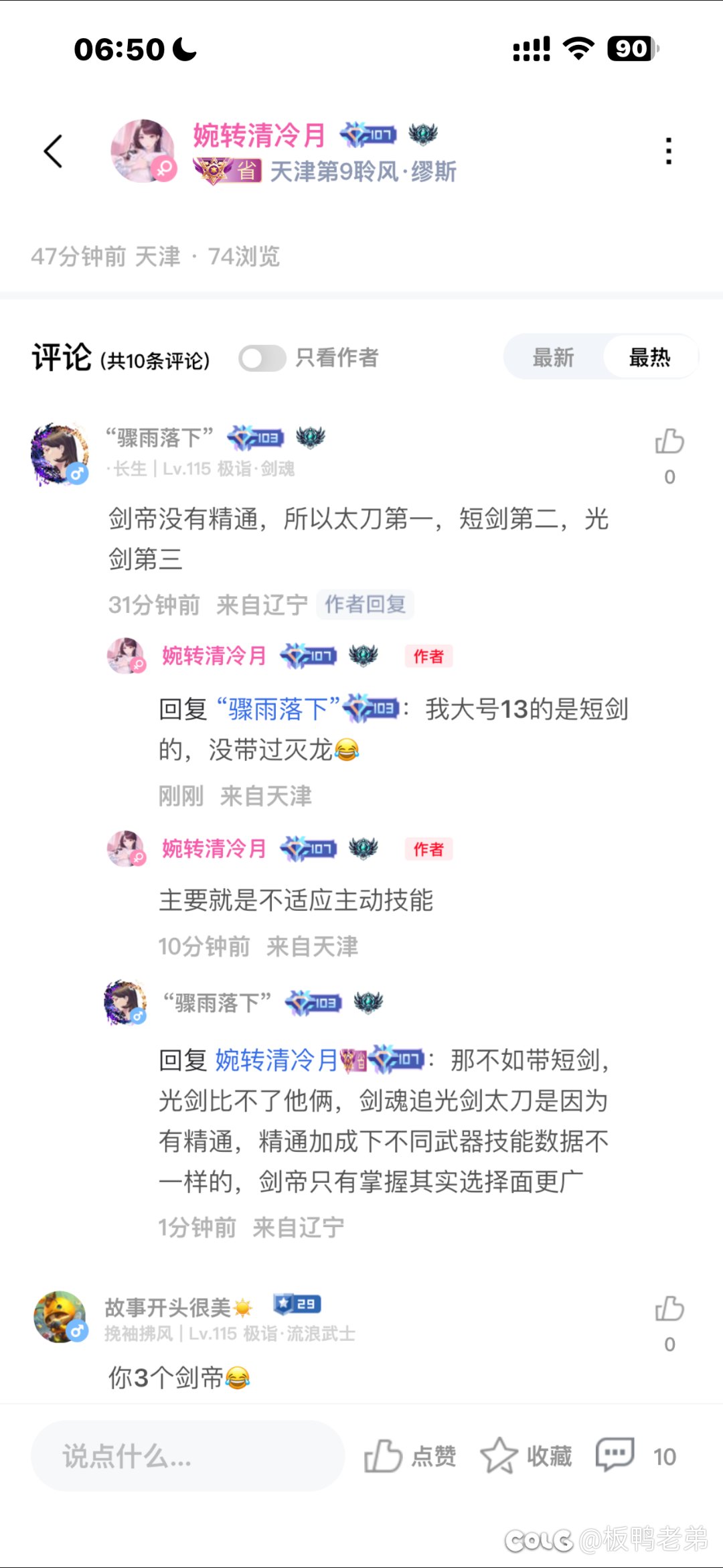Viewport: 723px width, 1568px height.
Task: View 故事开头很美's profile avatar
Action: 60,1317
